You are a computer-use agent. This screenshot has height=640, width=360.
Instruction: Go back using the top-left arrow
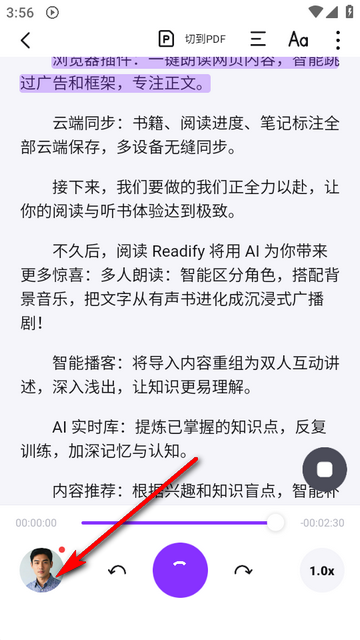tap(26, 40)
